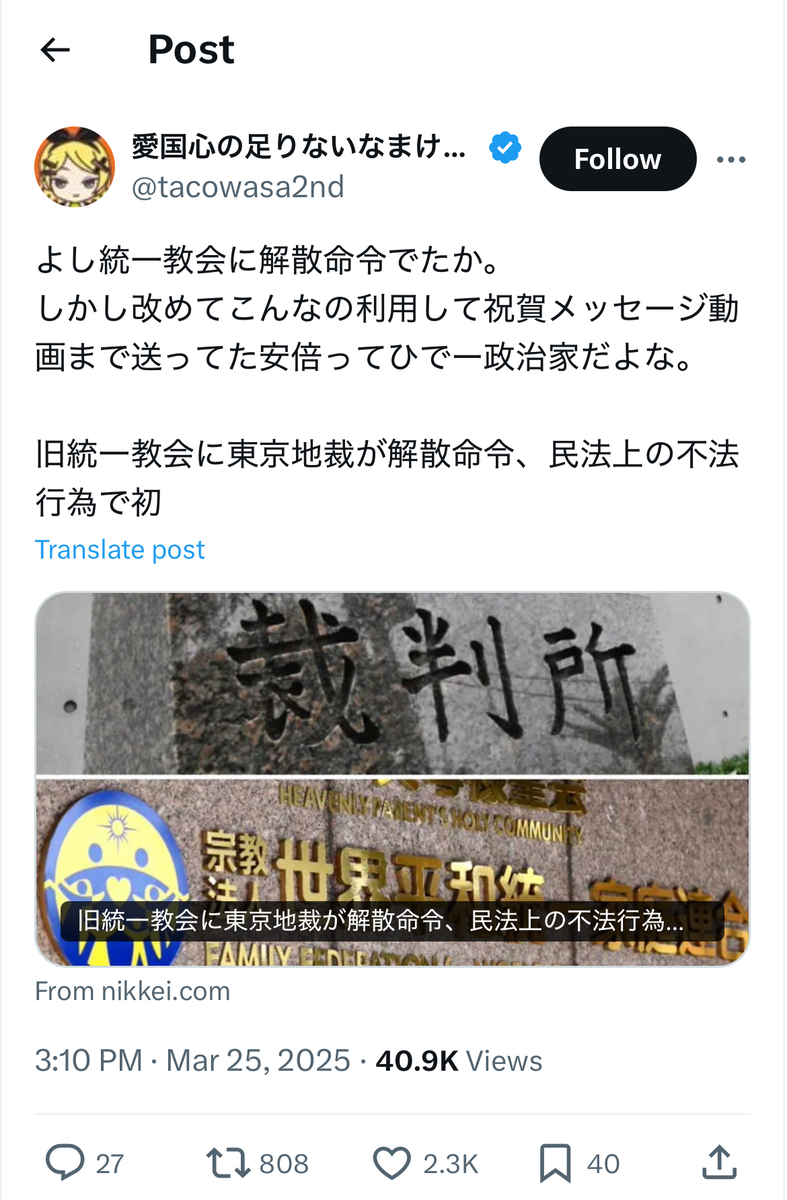
Task: Bookmark this post
Action: (x=555, y=1162)
